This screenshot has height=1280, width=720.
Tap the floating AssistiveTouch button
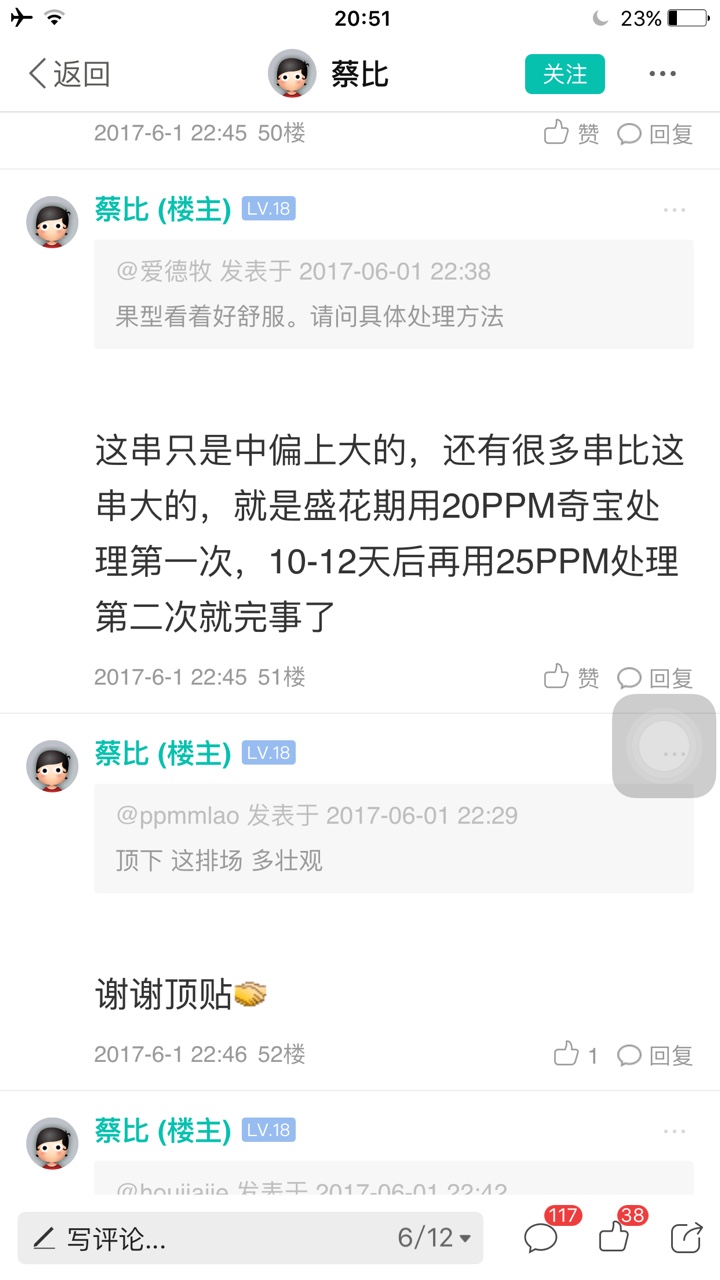664,746
